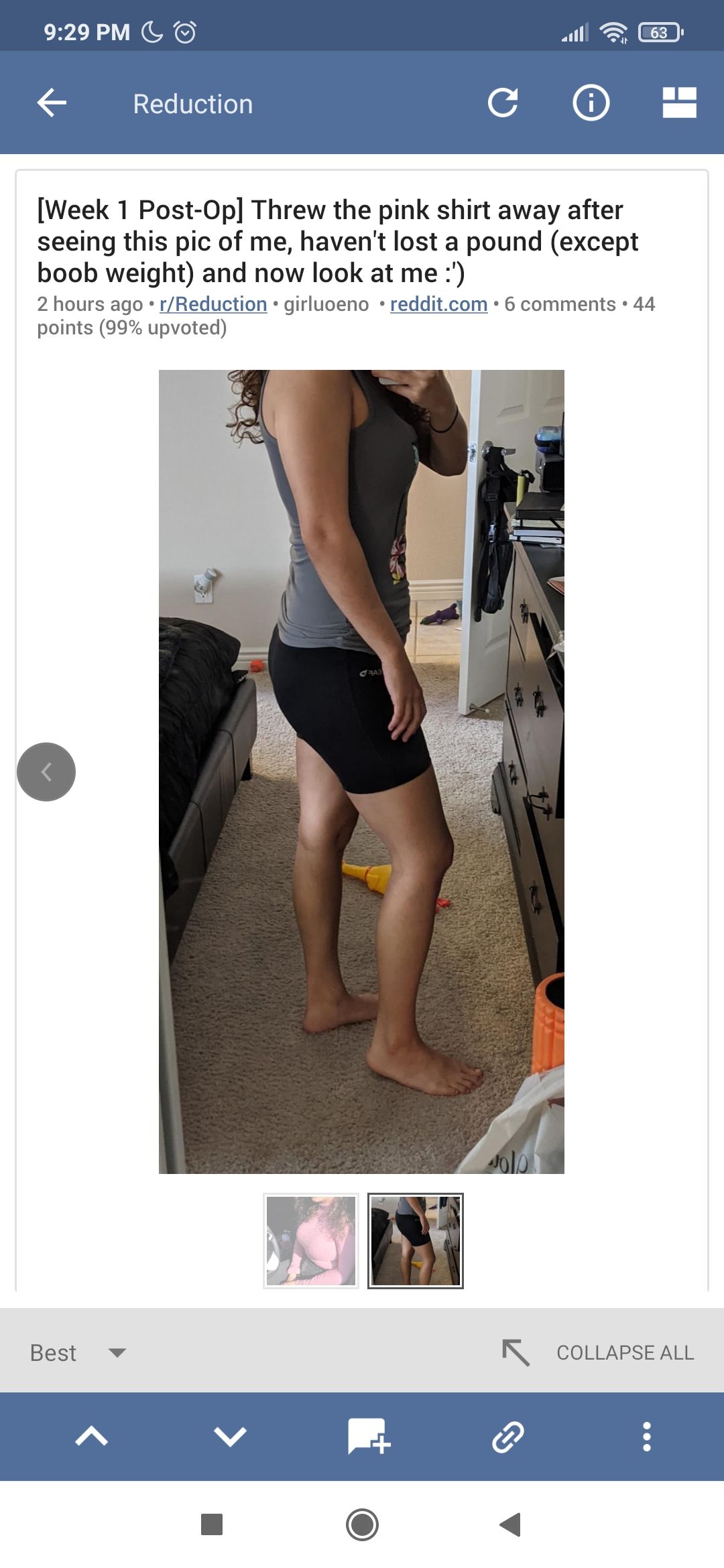Collapse all comments

pos(600,1352)
